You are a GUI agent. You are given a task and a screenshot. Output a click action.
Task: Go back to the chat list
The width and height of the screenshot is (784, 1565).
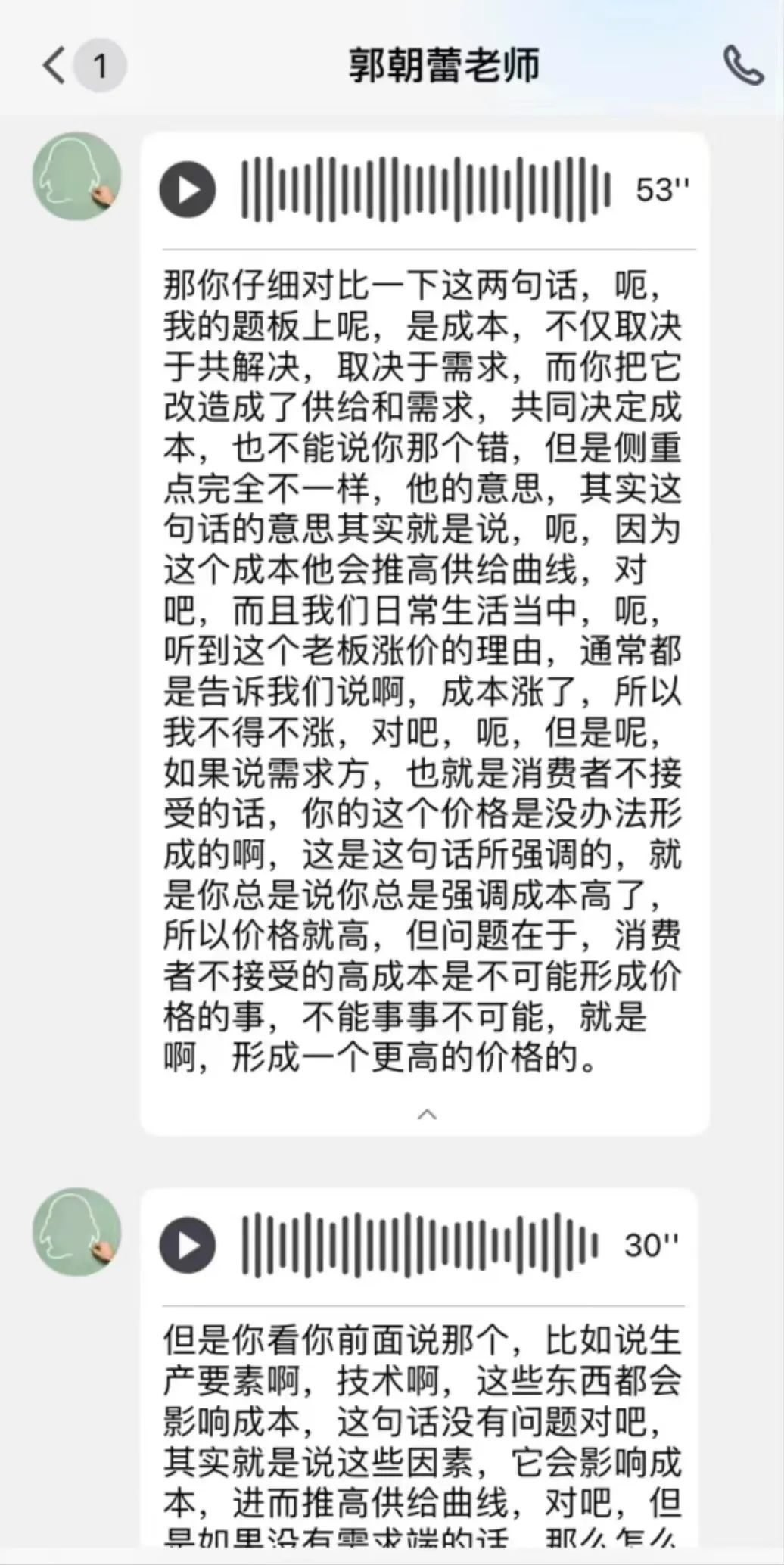click(x=54, y=65)
